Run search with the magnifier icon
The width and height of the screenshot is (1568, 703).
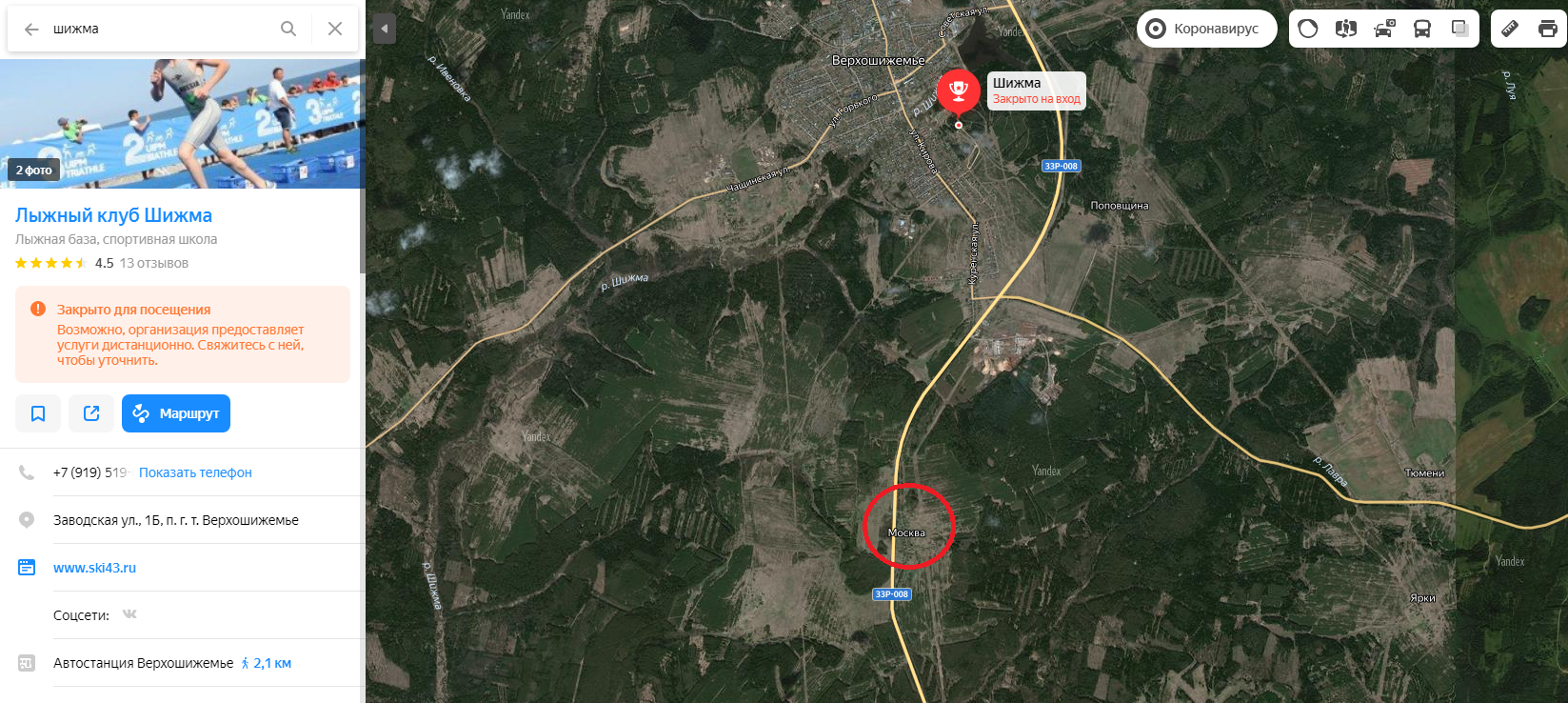click(288, 30)
